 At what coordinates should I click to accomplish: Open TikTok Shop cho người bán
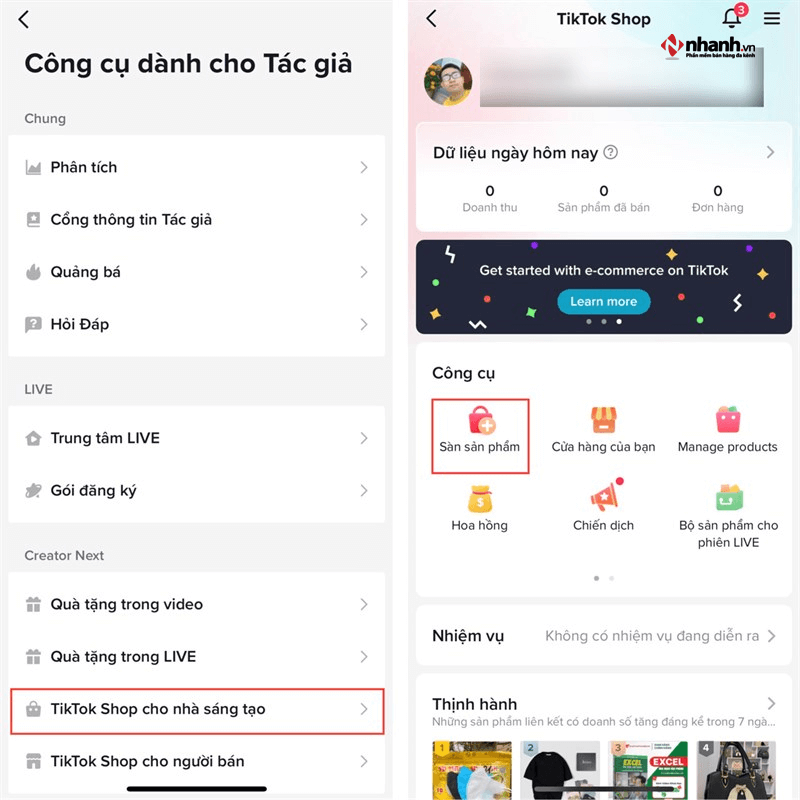click(x=196, y=761)
